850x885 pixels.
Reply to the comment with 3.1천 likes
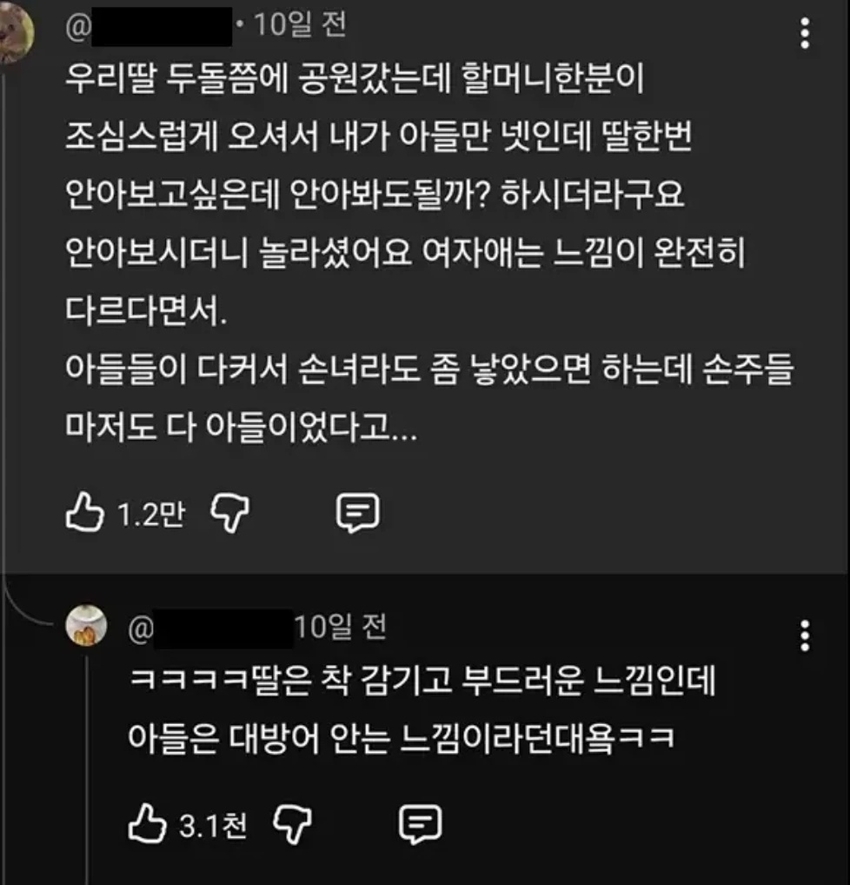[x=420, y=824]
